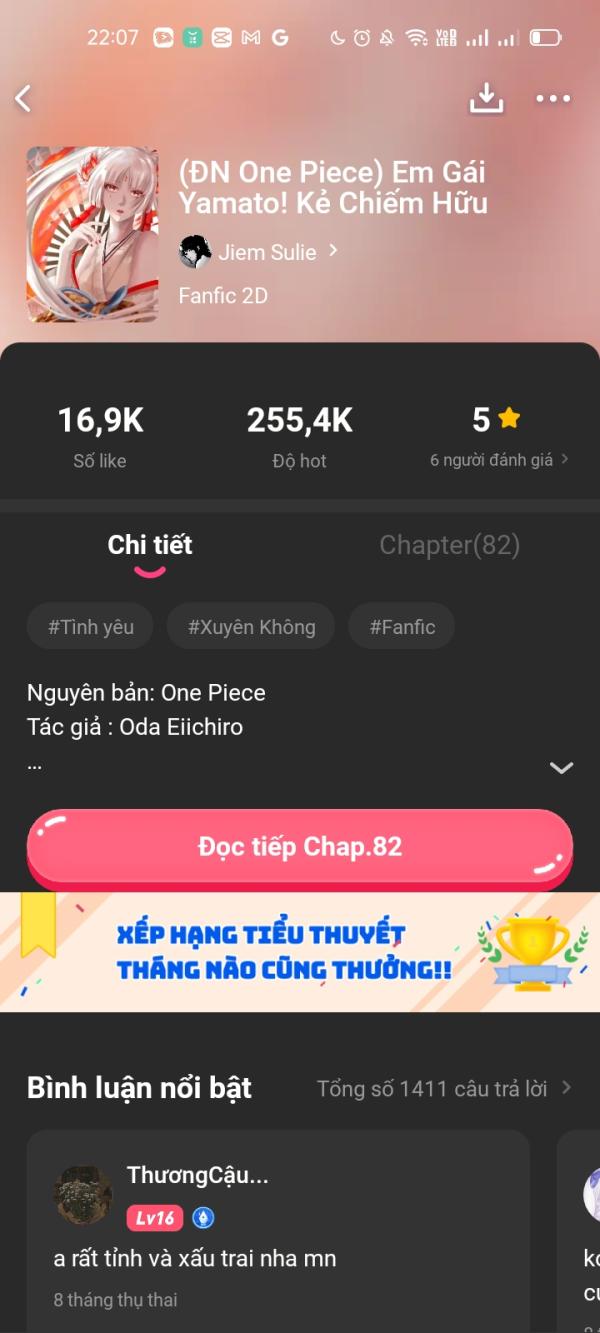Go back using the top-left arrow
The width and height of the screenshot is (600, 1333).
pos(23,98)
